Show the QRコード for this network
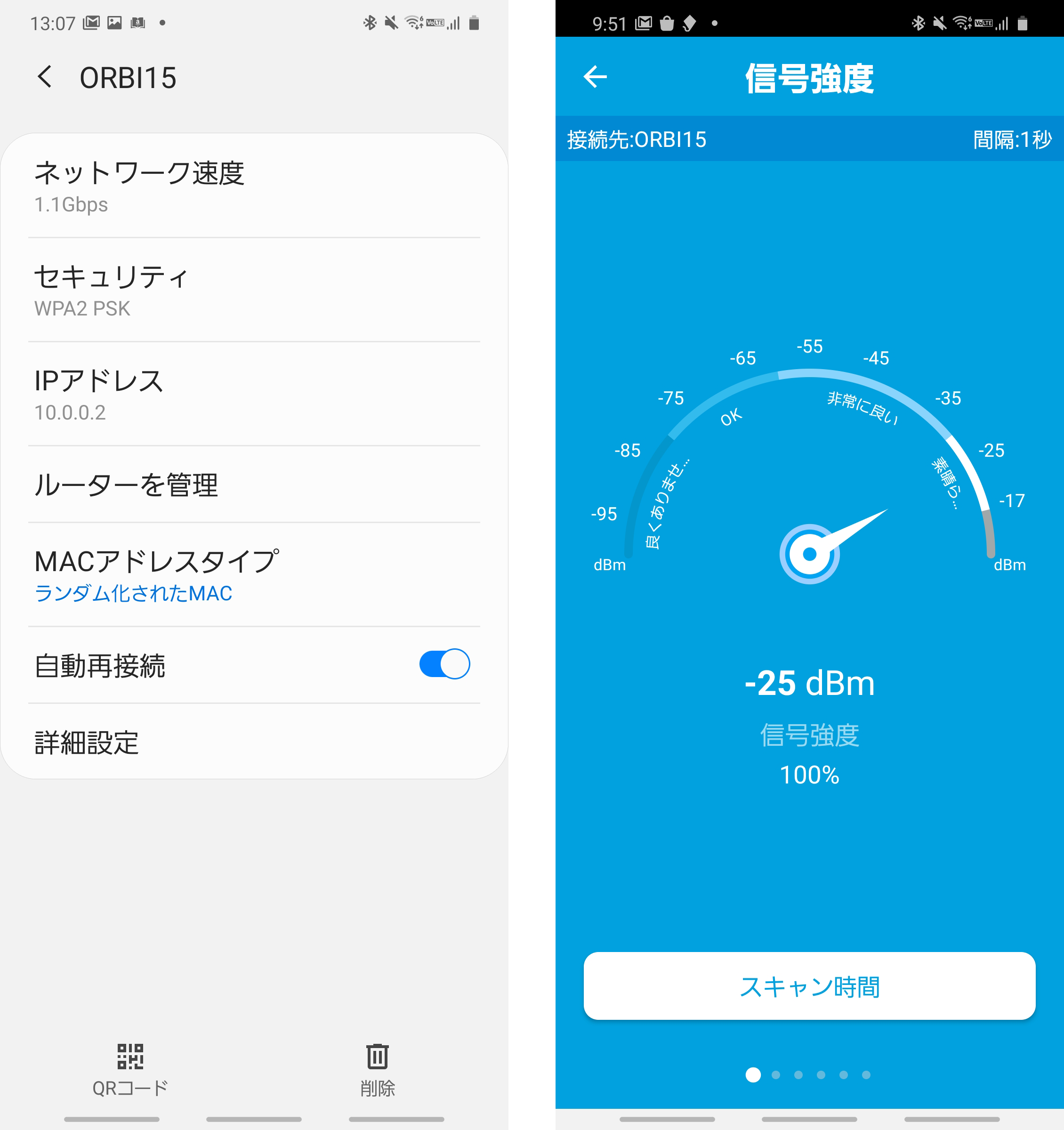 tap(130, 1069)
